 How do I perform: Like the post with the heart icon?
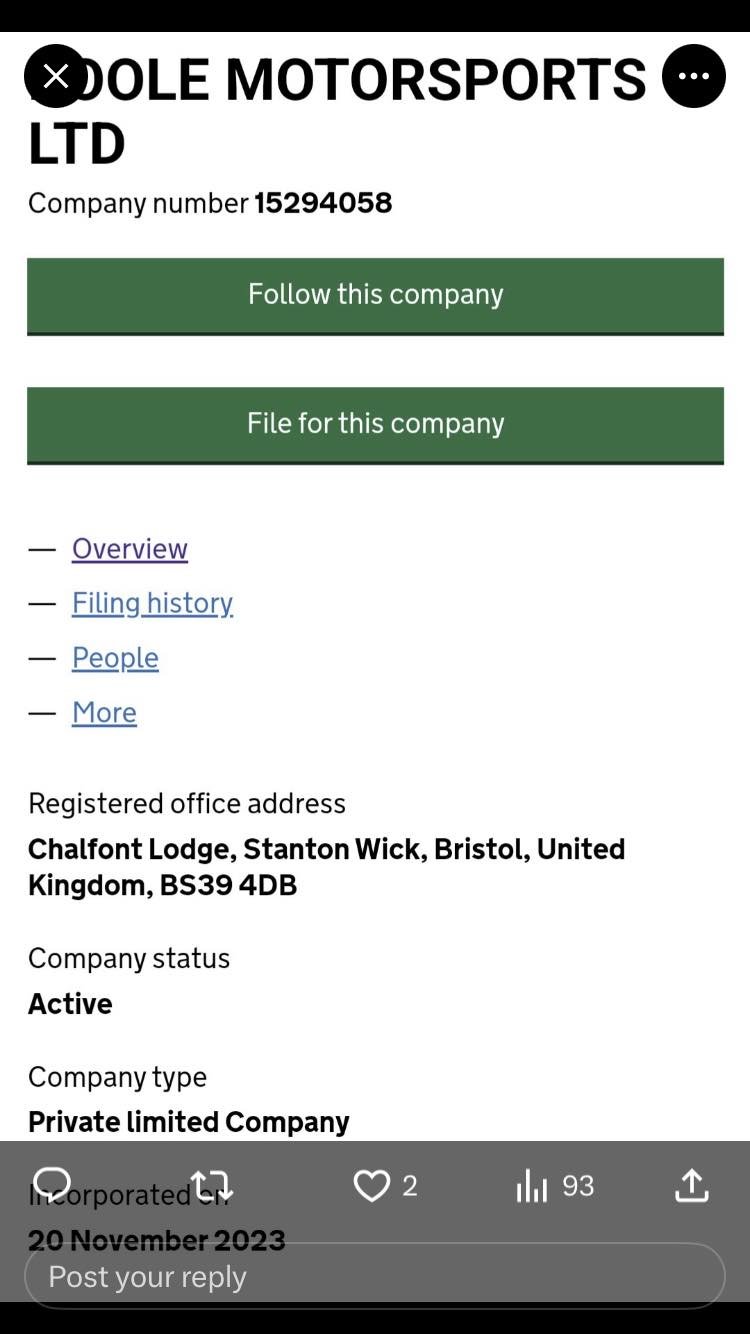tap(371, 1186)
